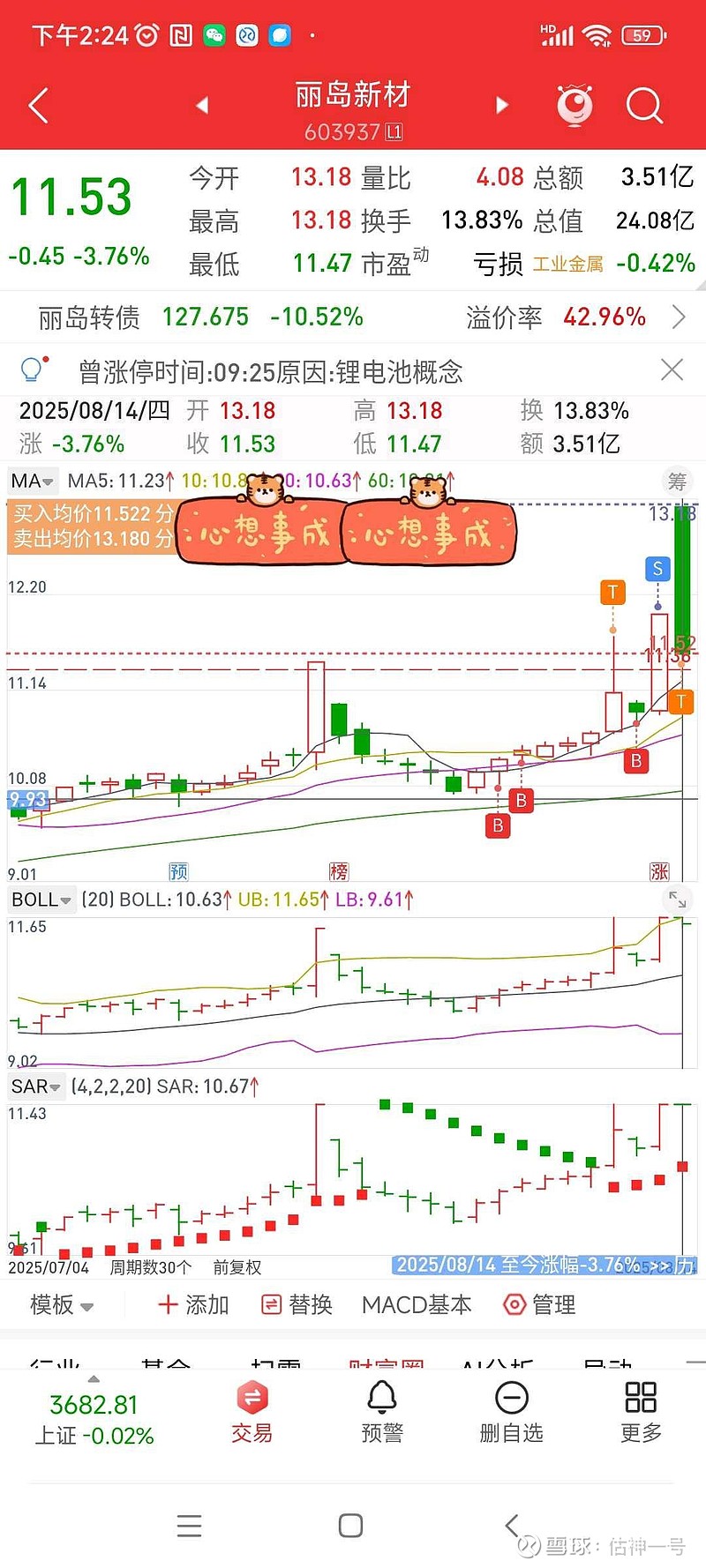Viewport: 706px width, 1568px height.
Task: Open the mascot assistant icon
Action: pos(575,105)
